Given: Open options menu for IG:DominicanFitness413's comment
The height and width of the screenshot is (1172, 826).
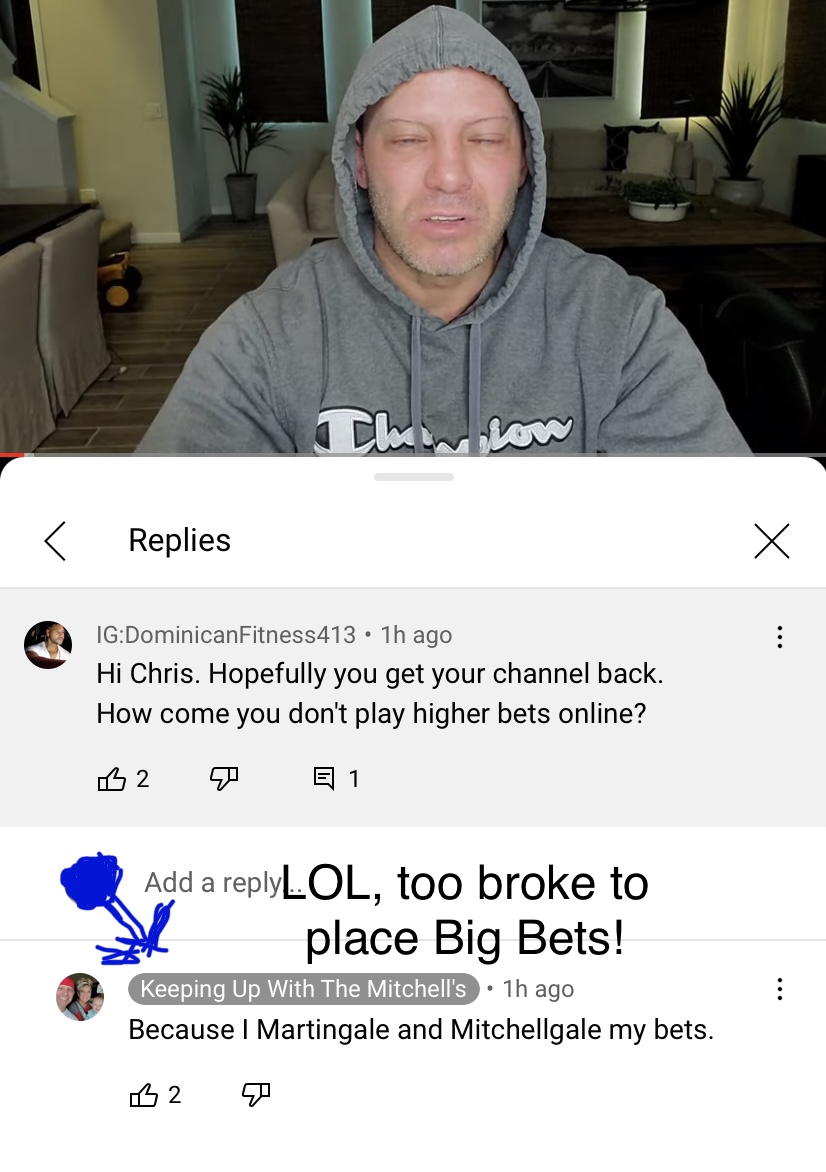Looking at the screenshot, I should (779, 637).
